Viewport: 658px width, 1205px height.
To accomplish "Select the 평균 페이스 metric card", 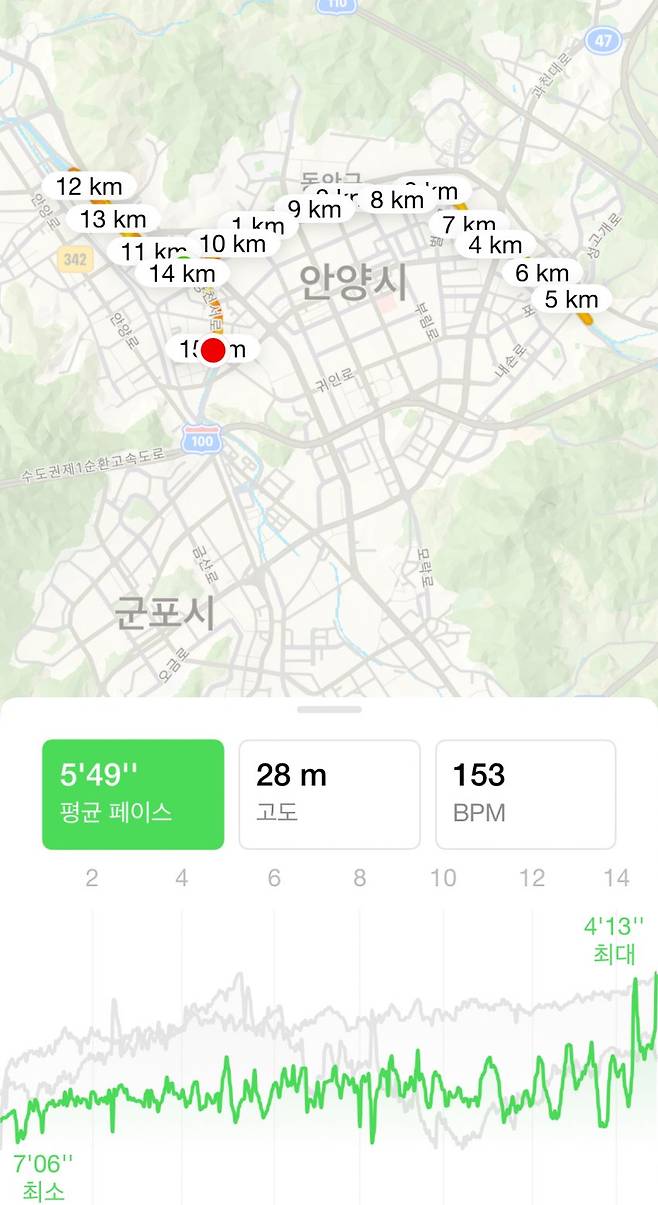I will coord(133,794).
